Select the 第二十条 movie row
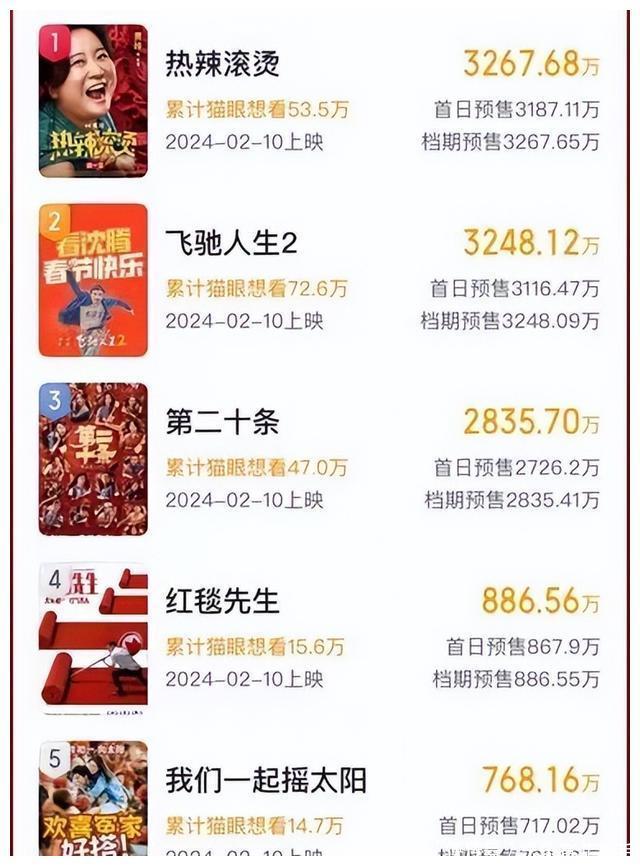 coord(222,422)
